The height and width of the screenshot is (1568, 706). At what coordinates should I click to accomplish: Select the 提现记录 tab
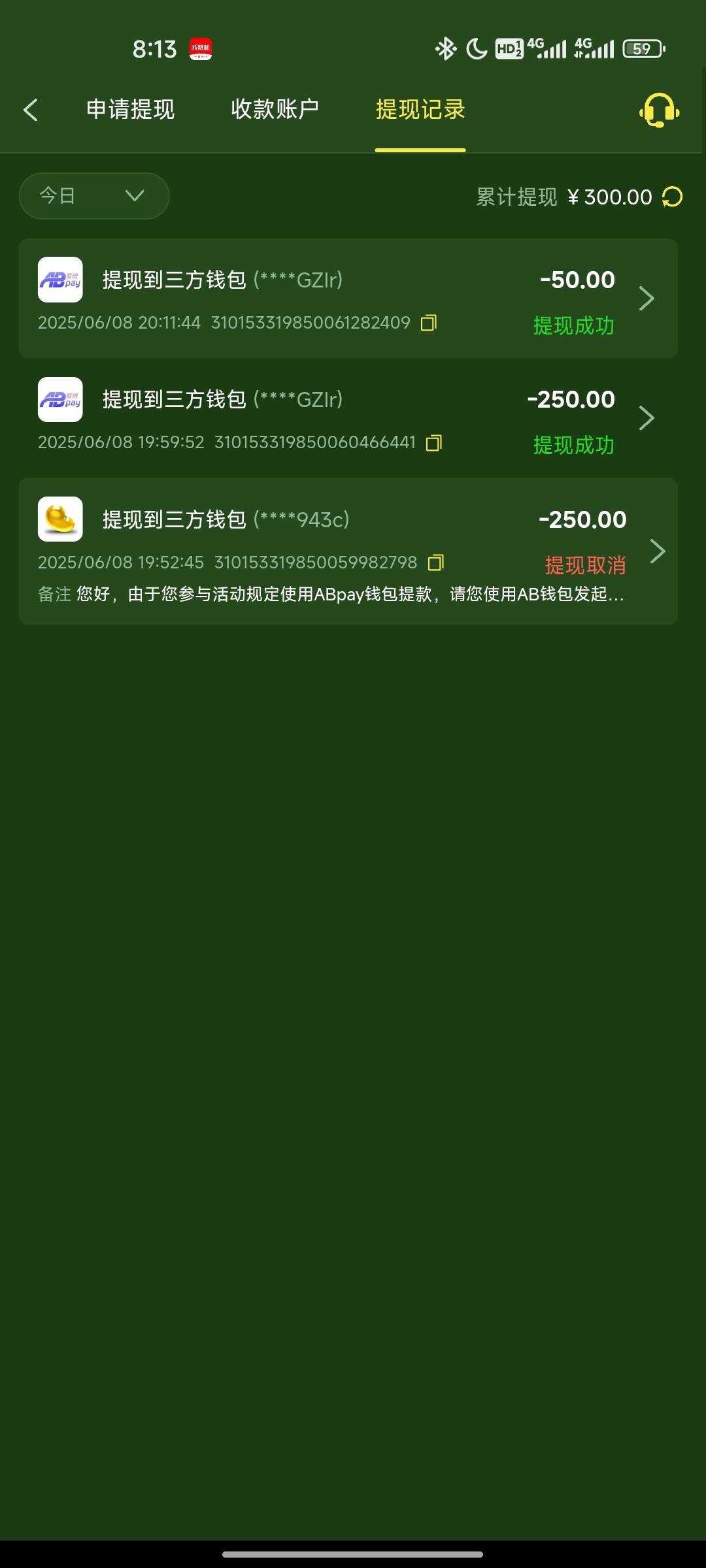420,110
